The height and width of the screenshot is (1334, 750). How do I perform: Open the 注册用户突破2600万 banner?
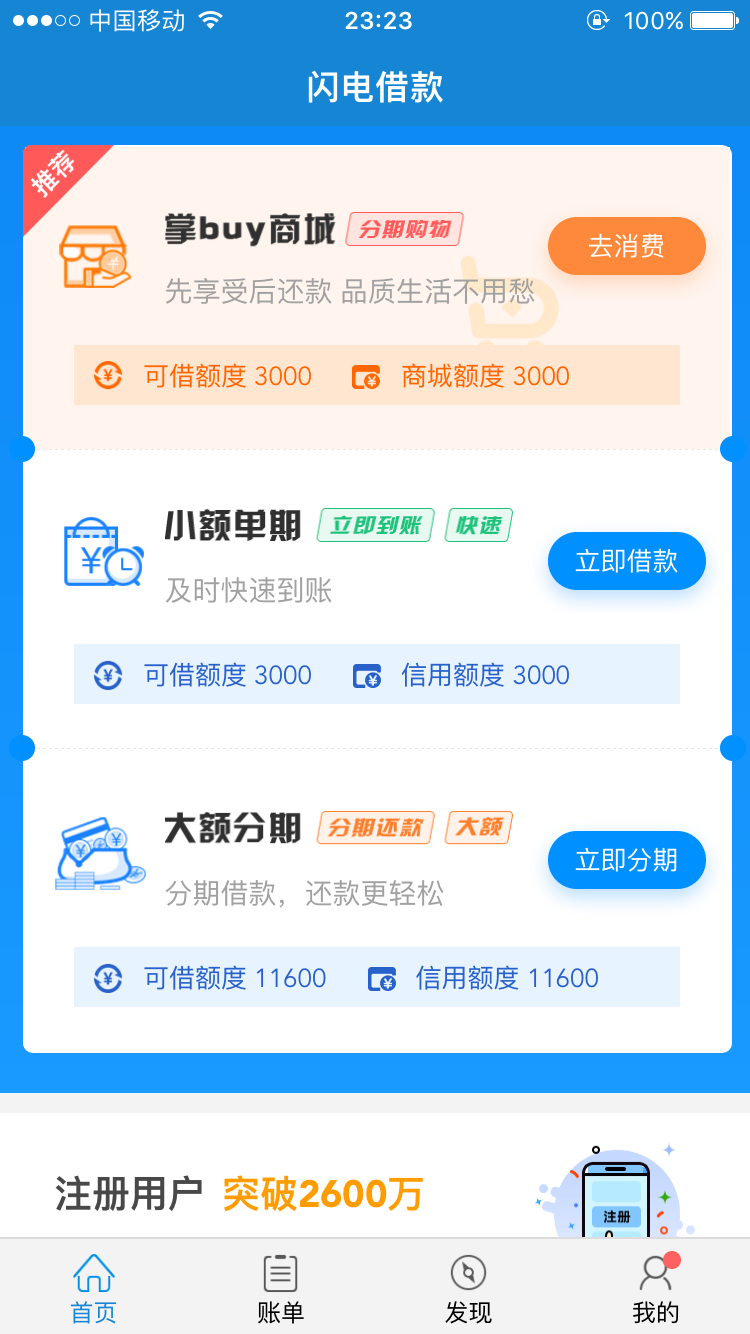[x=375, y=1176]
